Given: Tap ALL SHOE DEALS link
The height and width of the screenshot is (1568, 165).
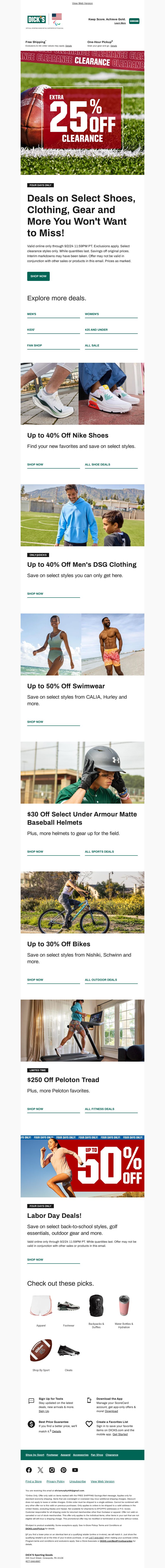Looking at the screenshot, I should pos(98,464).
